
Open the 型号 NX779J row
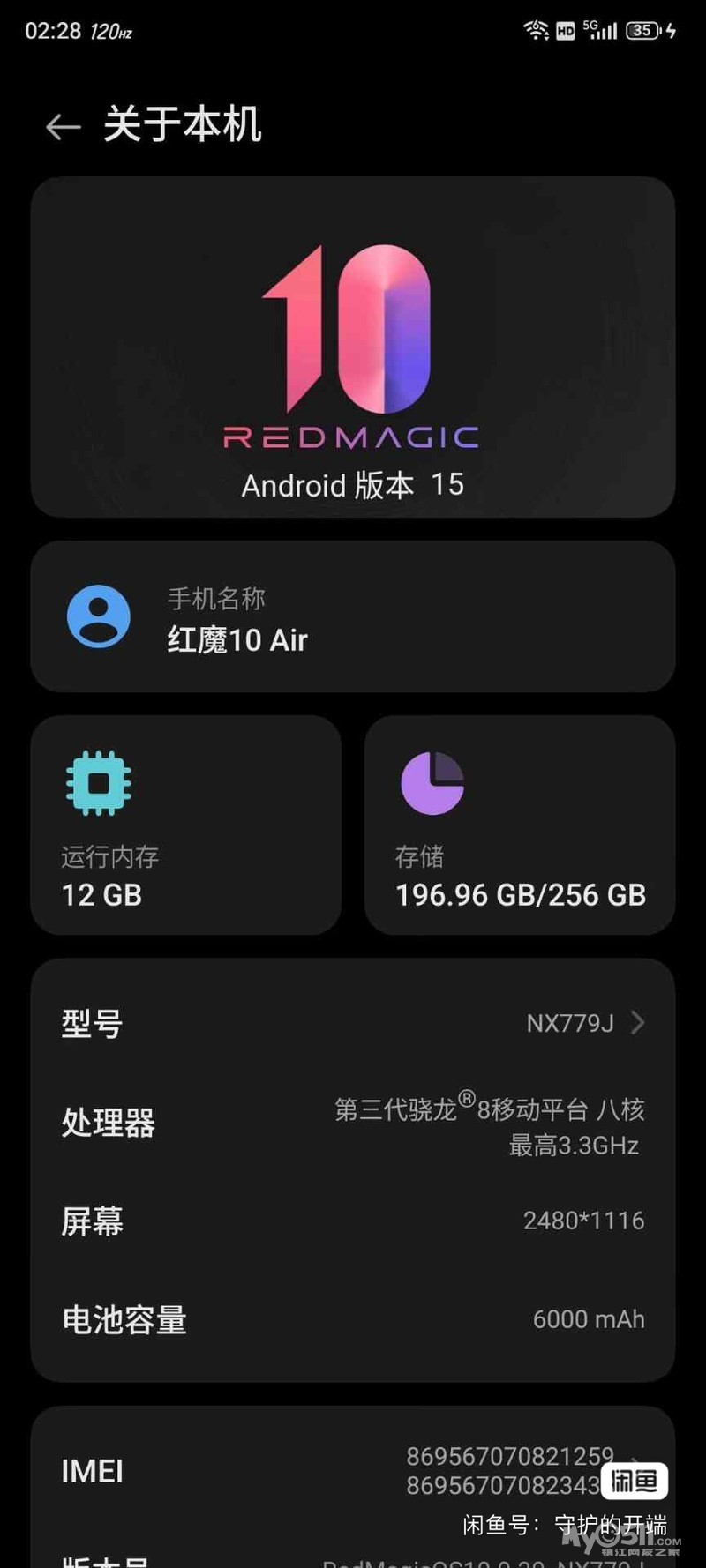[x=353, y=1023]
